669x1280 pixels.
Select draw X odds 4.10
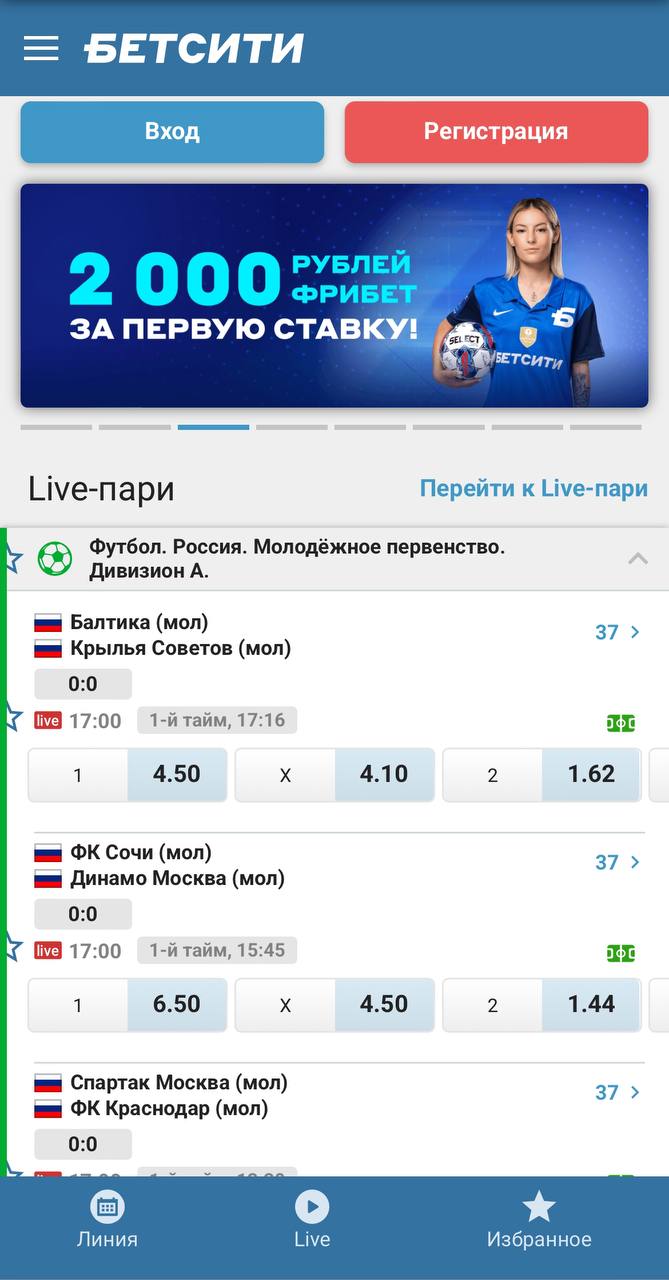point(335,774)
